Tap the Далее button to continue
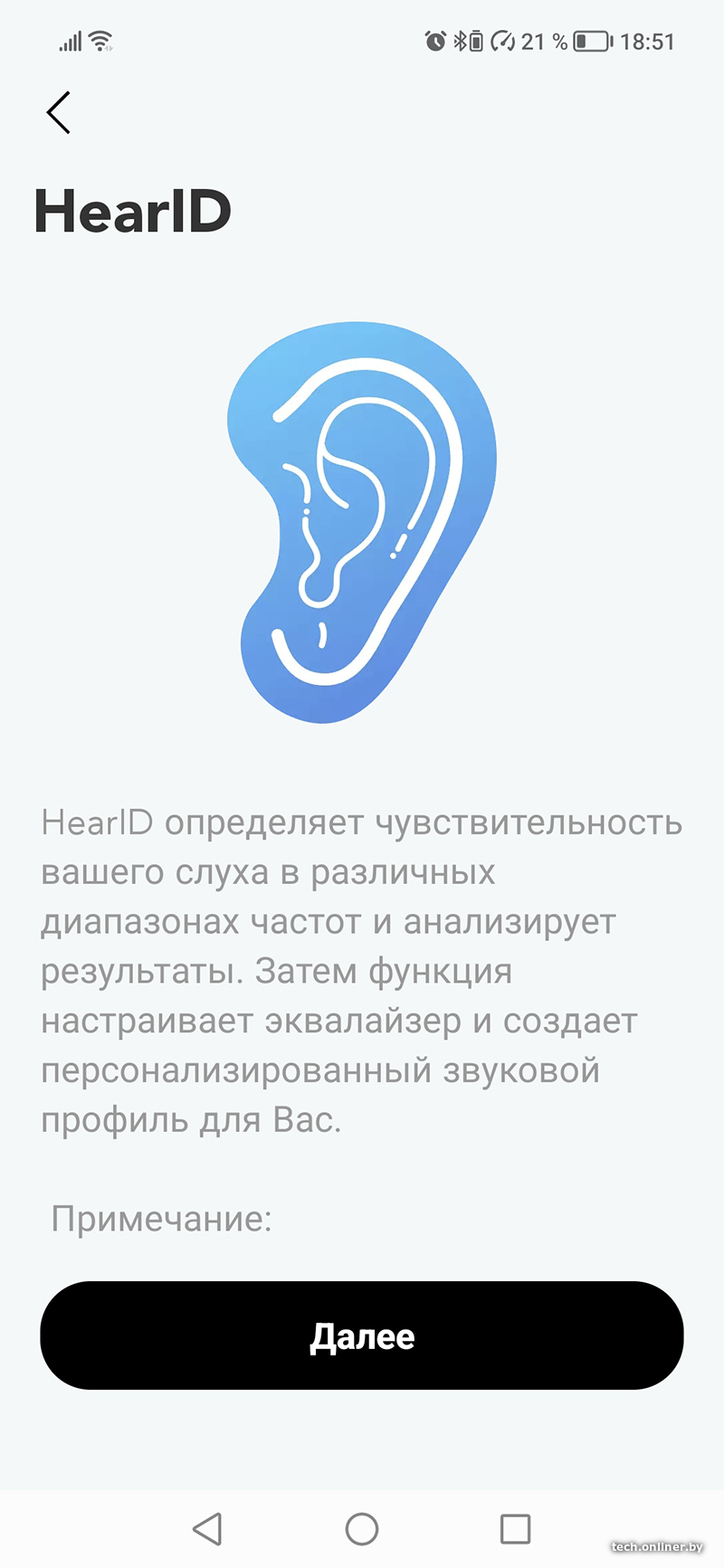This screenshot has width=724, height=1568. 362,1335
